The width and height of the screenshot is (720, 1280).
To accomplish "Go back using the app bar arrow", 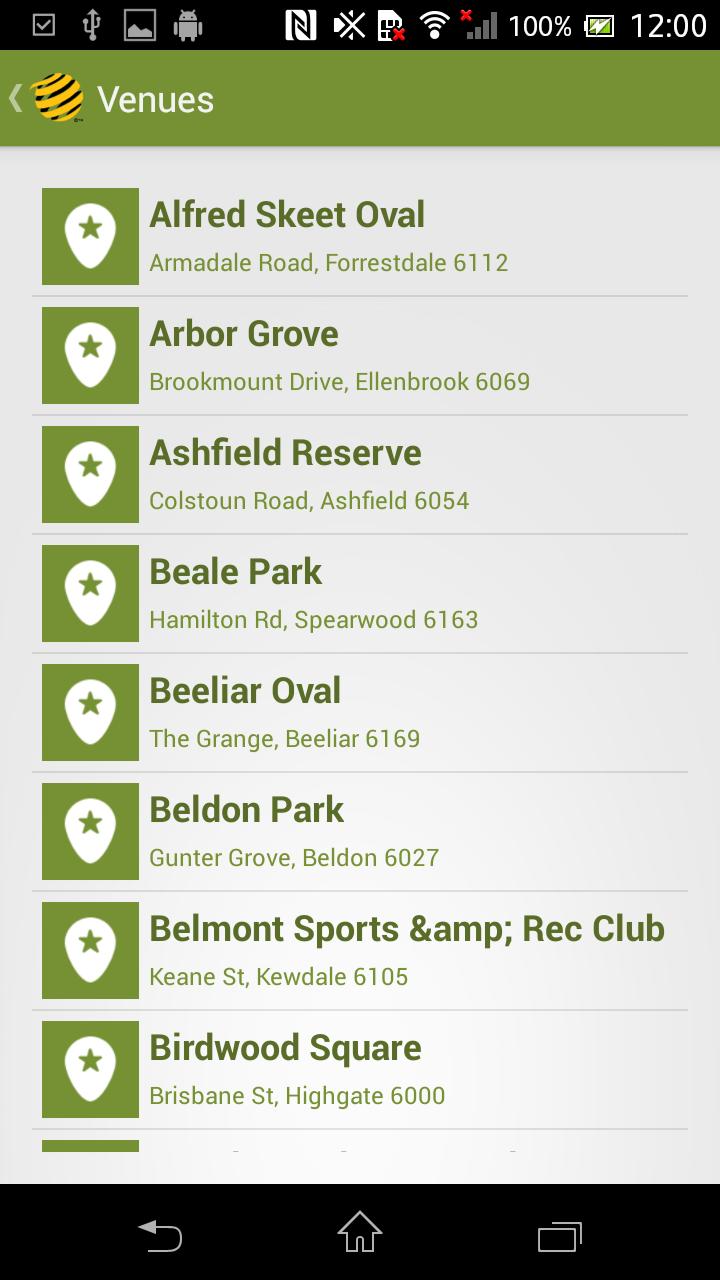I will pos(17,99).
